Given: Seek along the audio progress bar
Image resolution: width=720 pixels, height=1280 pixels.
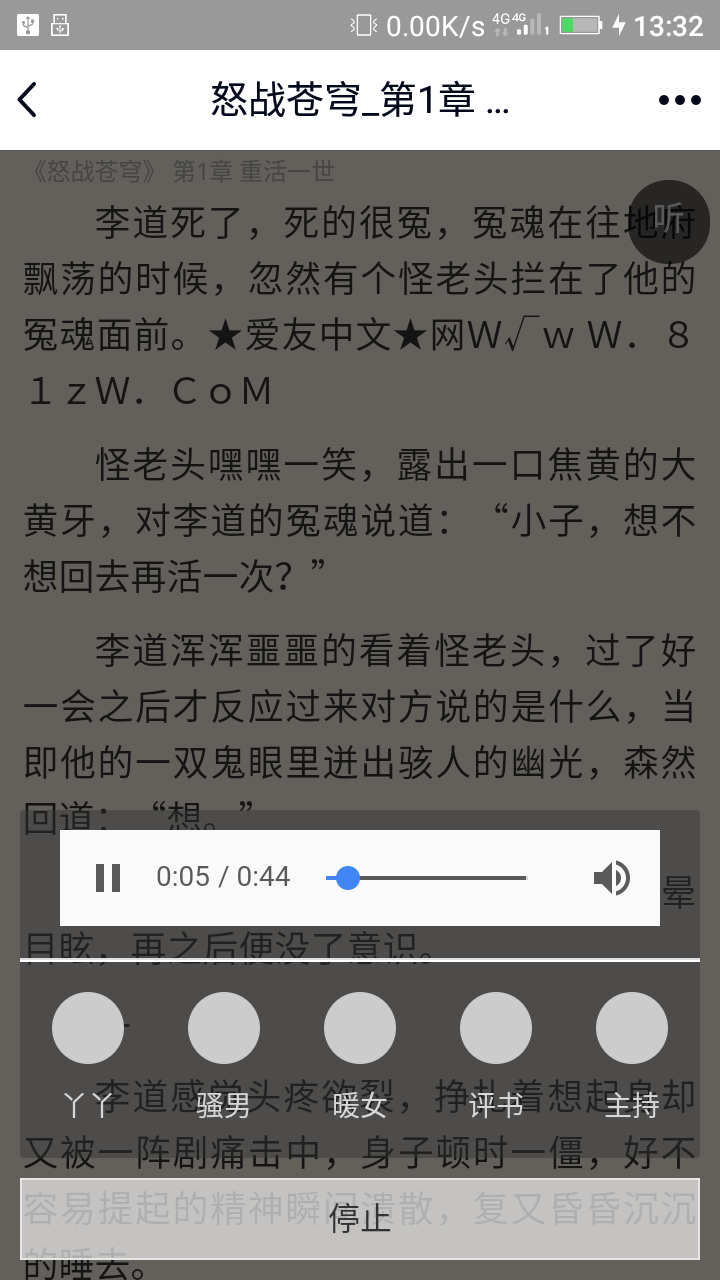Looking at the screenshot, I should click(x=427, y=878).
